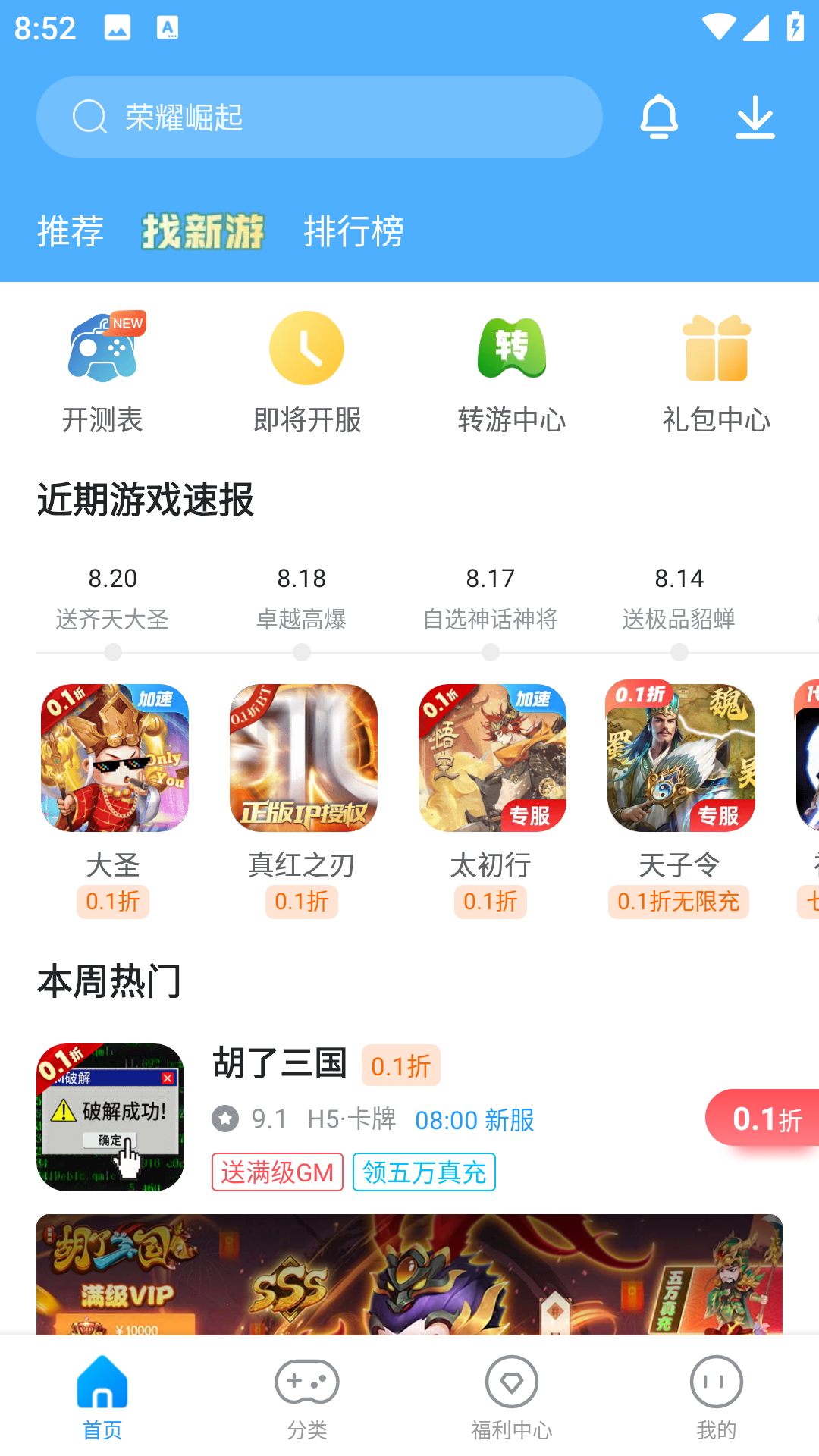The image size is (819, 1456).
Task: Tap the 领五万真充 tag
Action: coord(424,1172)
